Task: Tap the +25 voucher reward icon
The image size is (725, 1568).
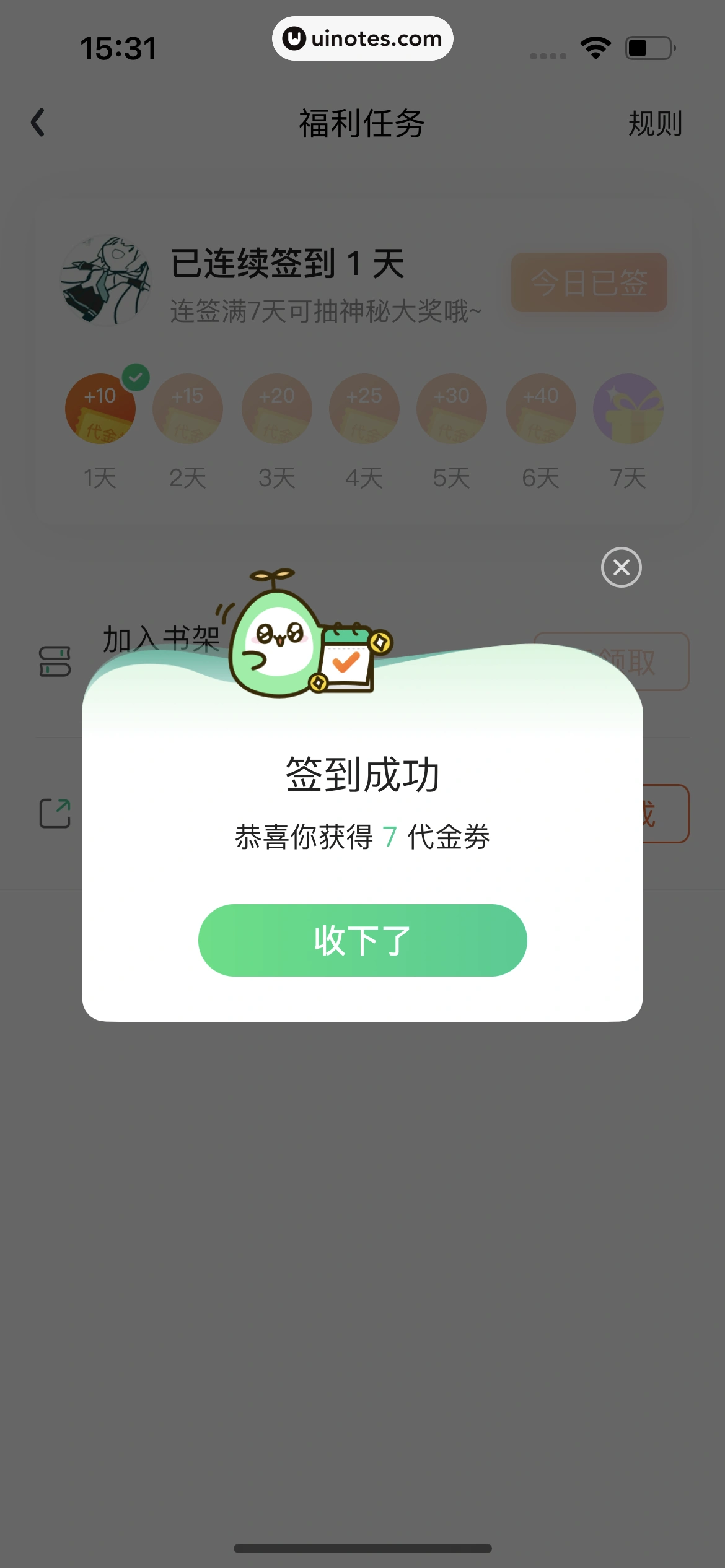Action: pos(364,409)
